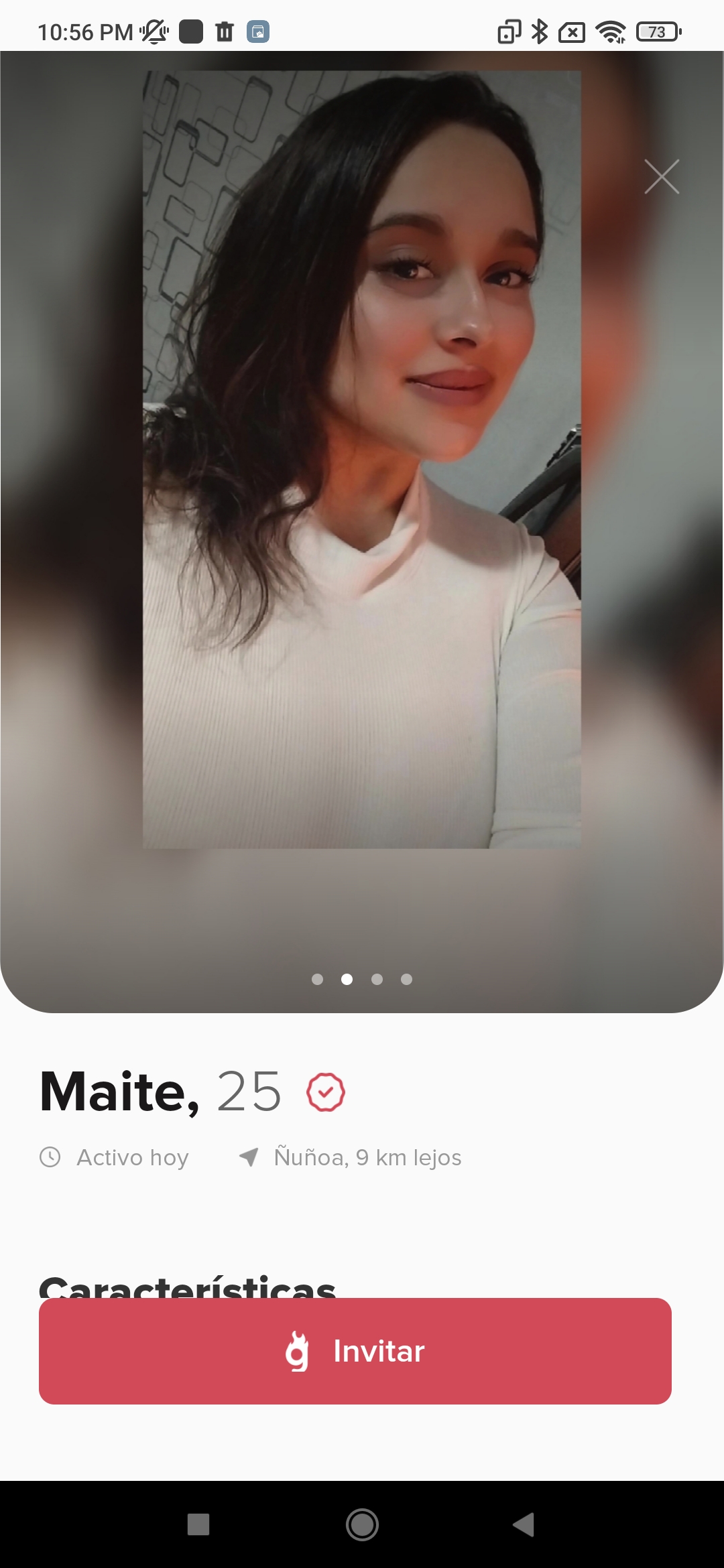724x1568 pixels.
Task: Close Maite's profile view
Action: (x=662, y=177)
